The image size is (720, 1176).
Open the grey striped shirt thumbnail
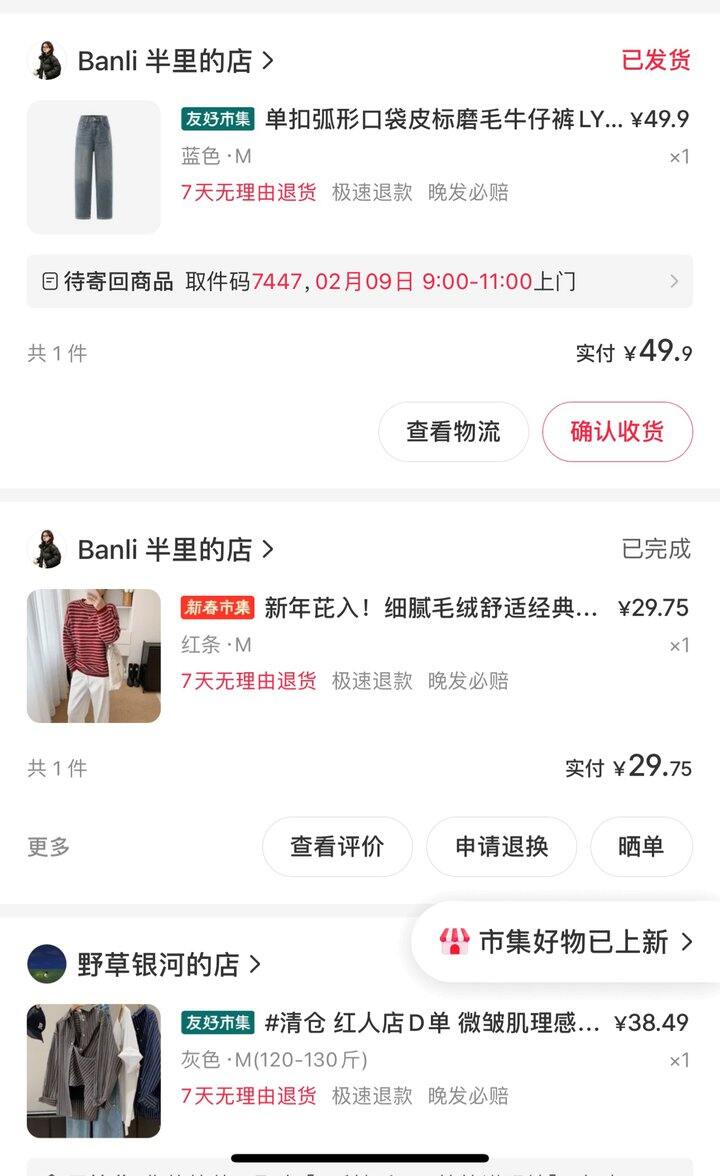tap(93, 1071)
